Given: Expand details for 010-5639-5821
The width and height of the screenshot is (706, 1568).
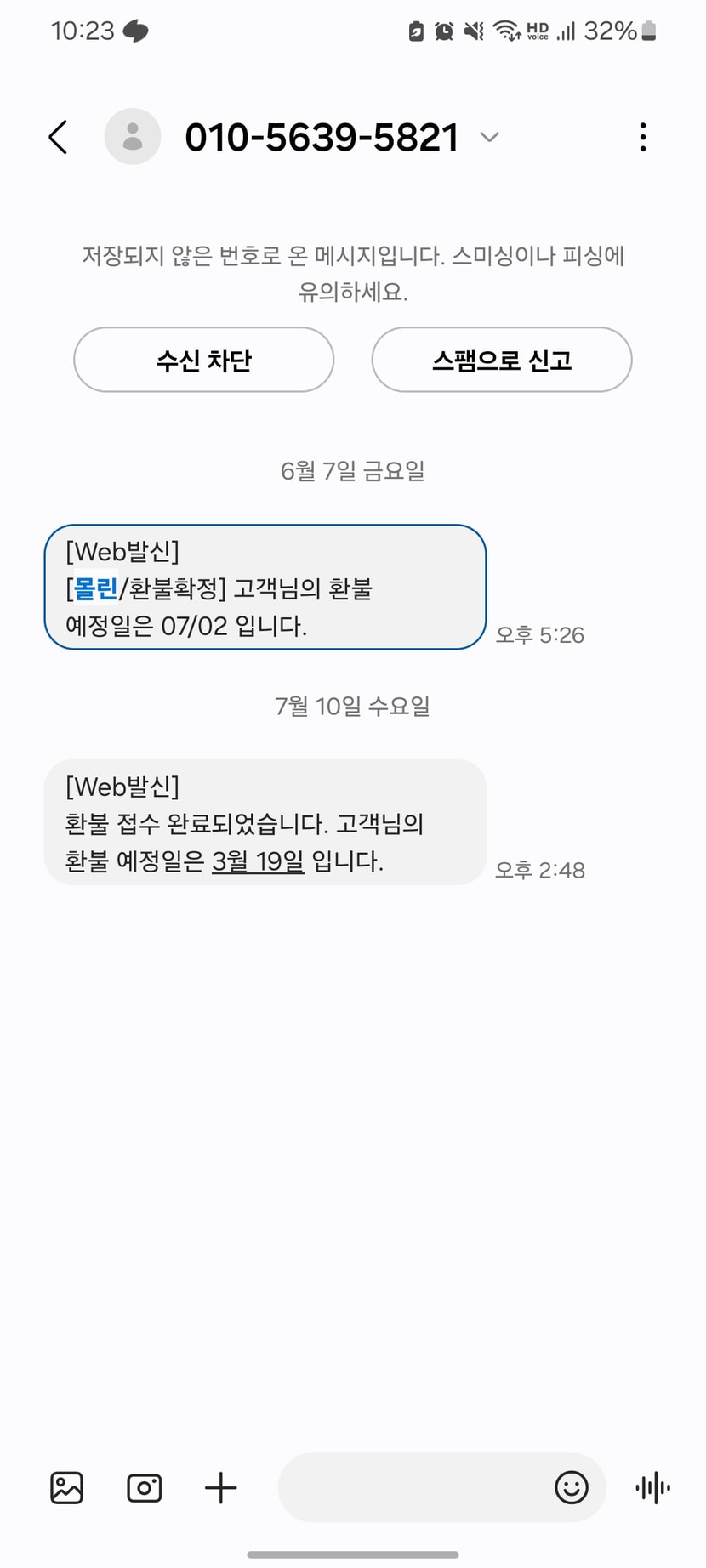Looking at the screenshot, I should [x=489, y=137].
